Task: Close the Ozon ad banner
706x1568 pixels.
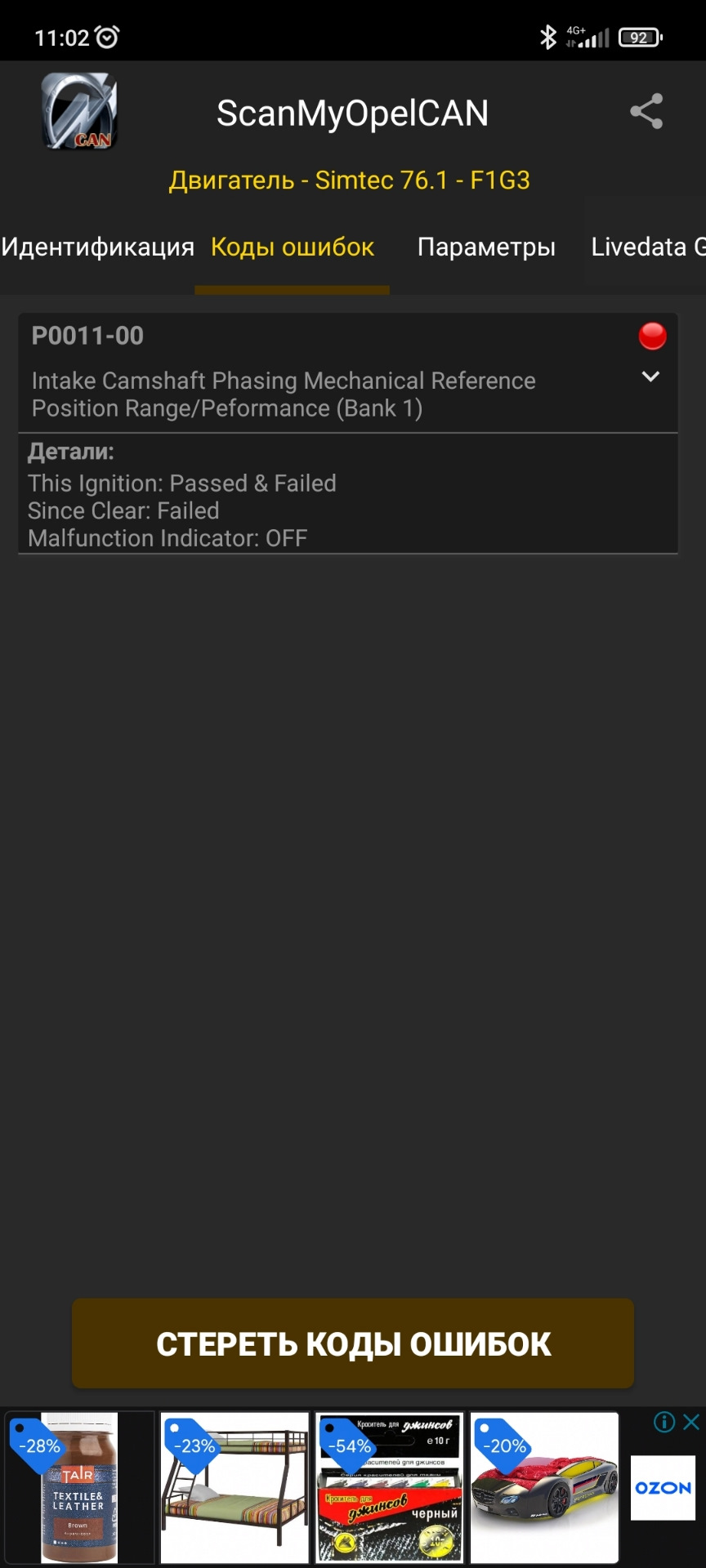Action: 691,1422
